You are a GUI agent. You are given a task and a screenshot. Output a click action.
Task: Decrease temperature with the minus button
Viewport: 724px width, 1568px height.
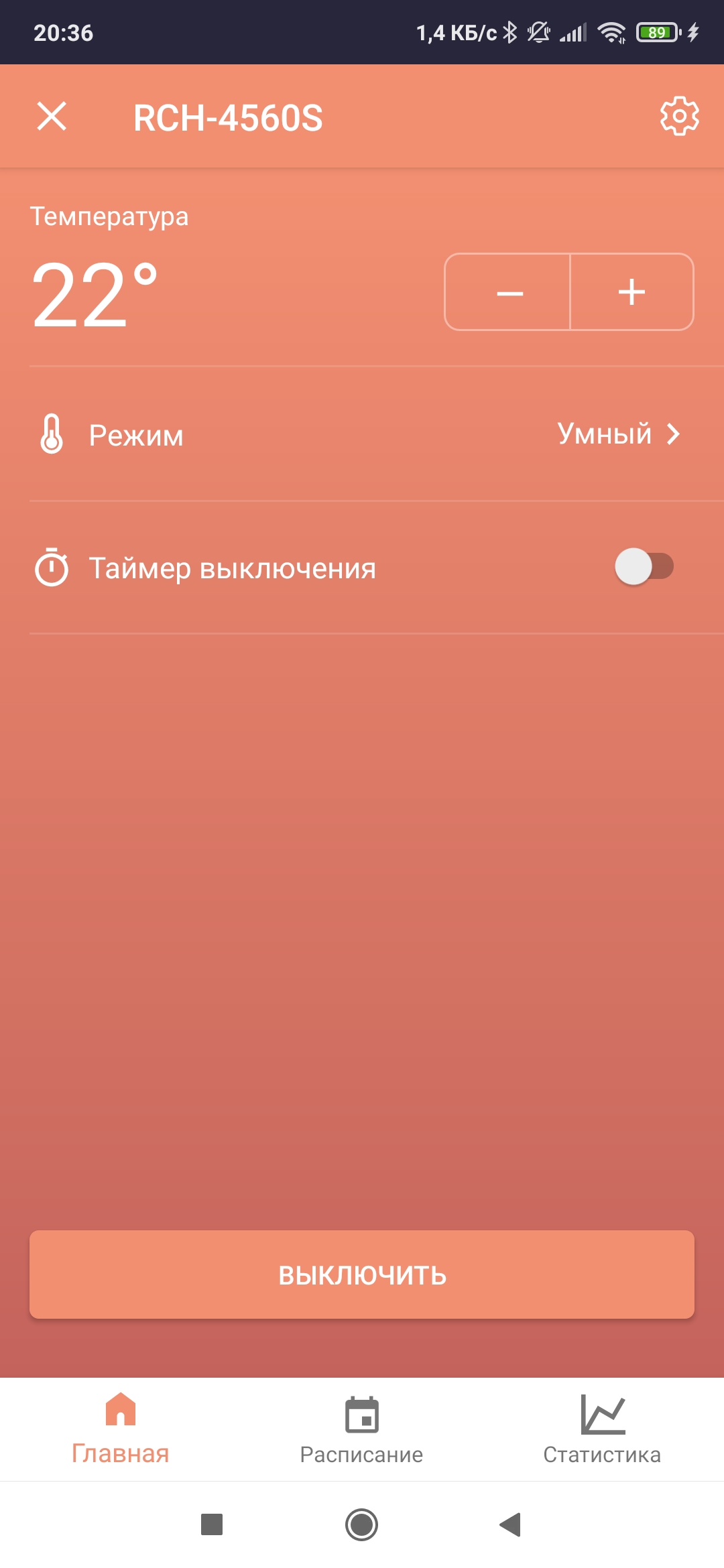509,292
